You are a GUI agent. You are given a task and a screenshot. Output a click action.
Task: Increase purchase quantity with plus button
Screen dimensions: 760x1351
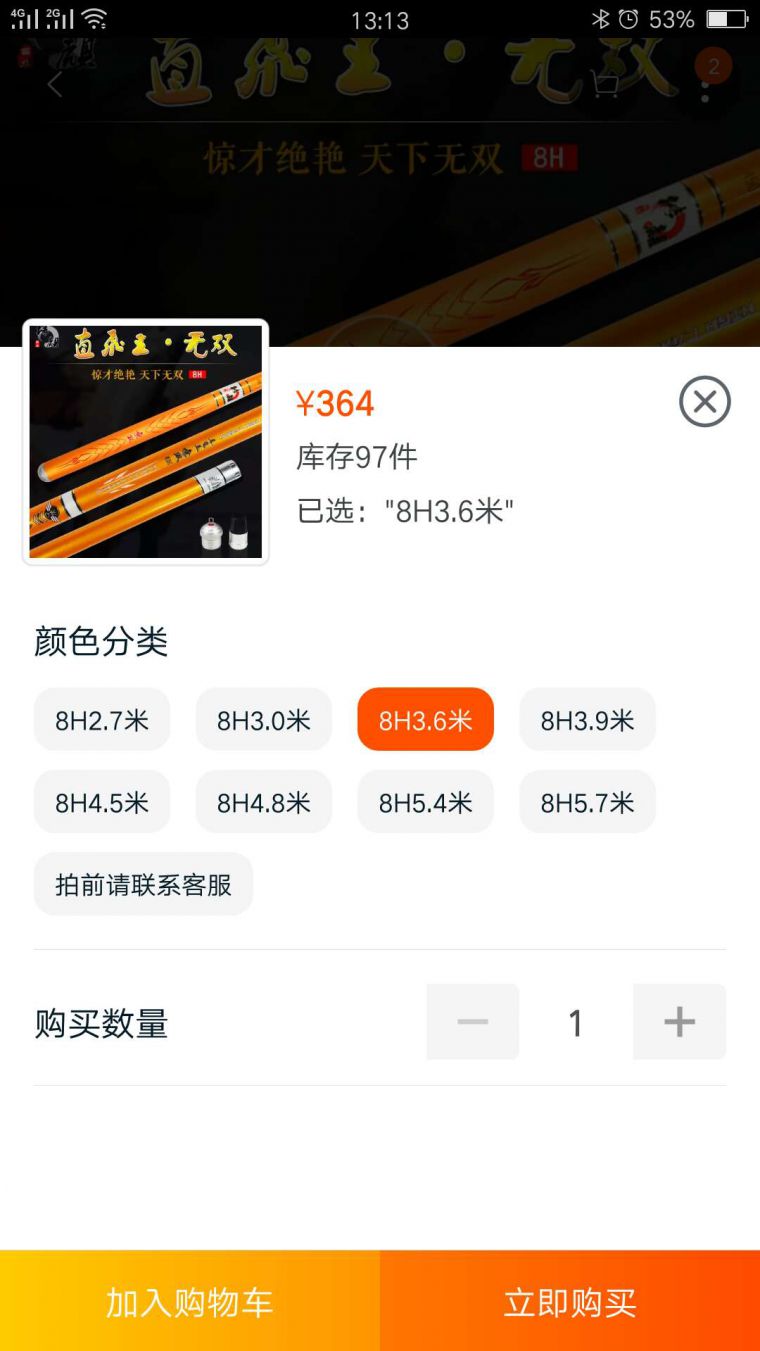pyautogui.click(x=679, y=1022)
